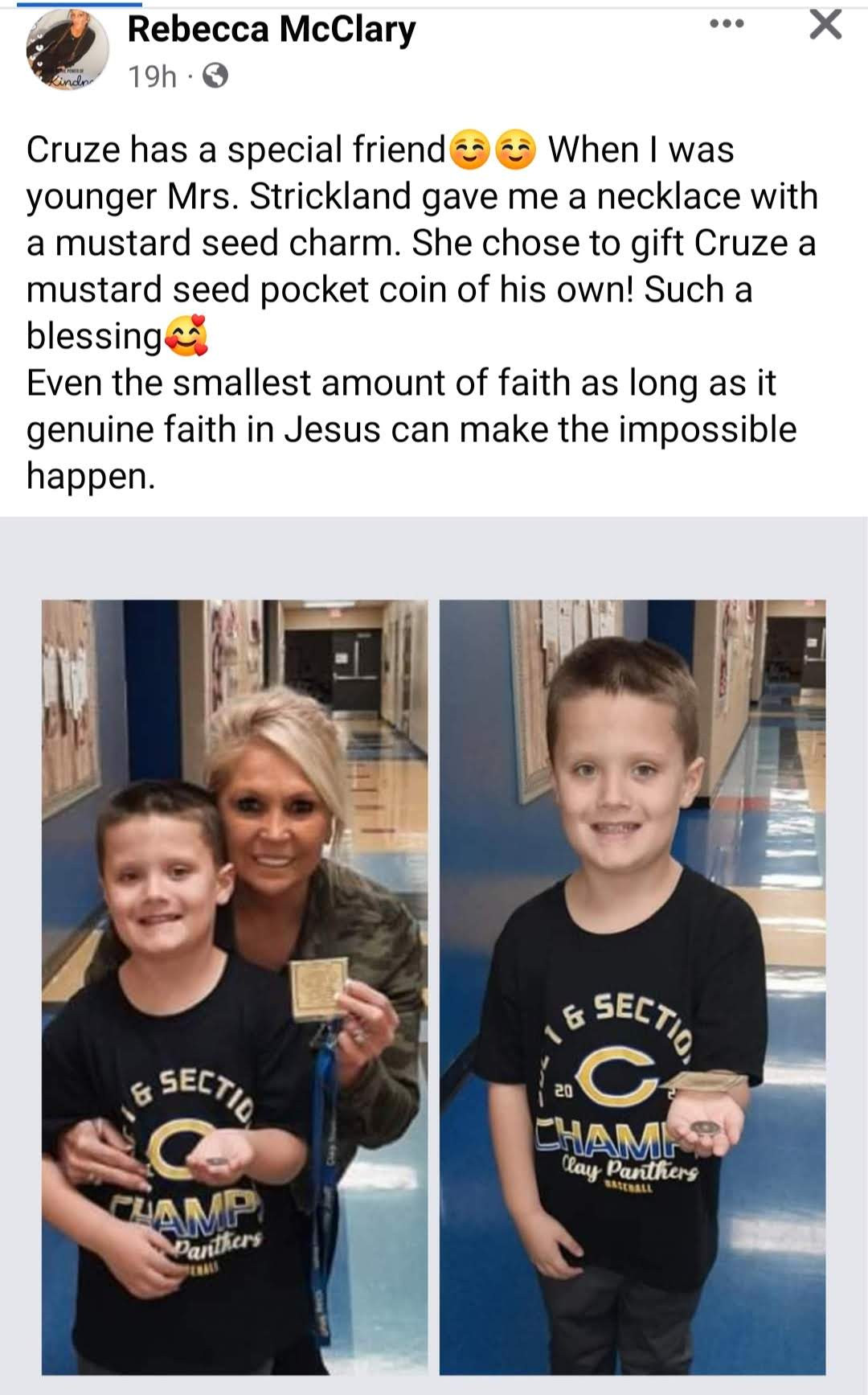Open Rebecca McClary's profile picture

68,51
